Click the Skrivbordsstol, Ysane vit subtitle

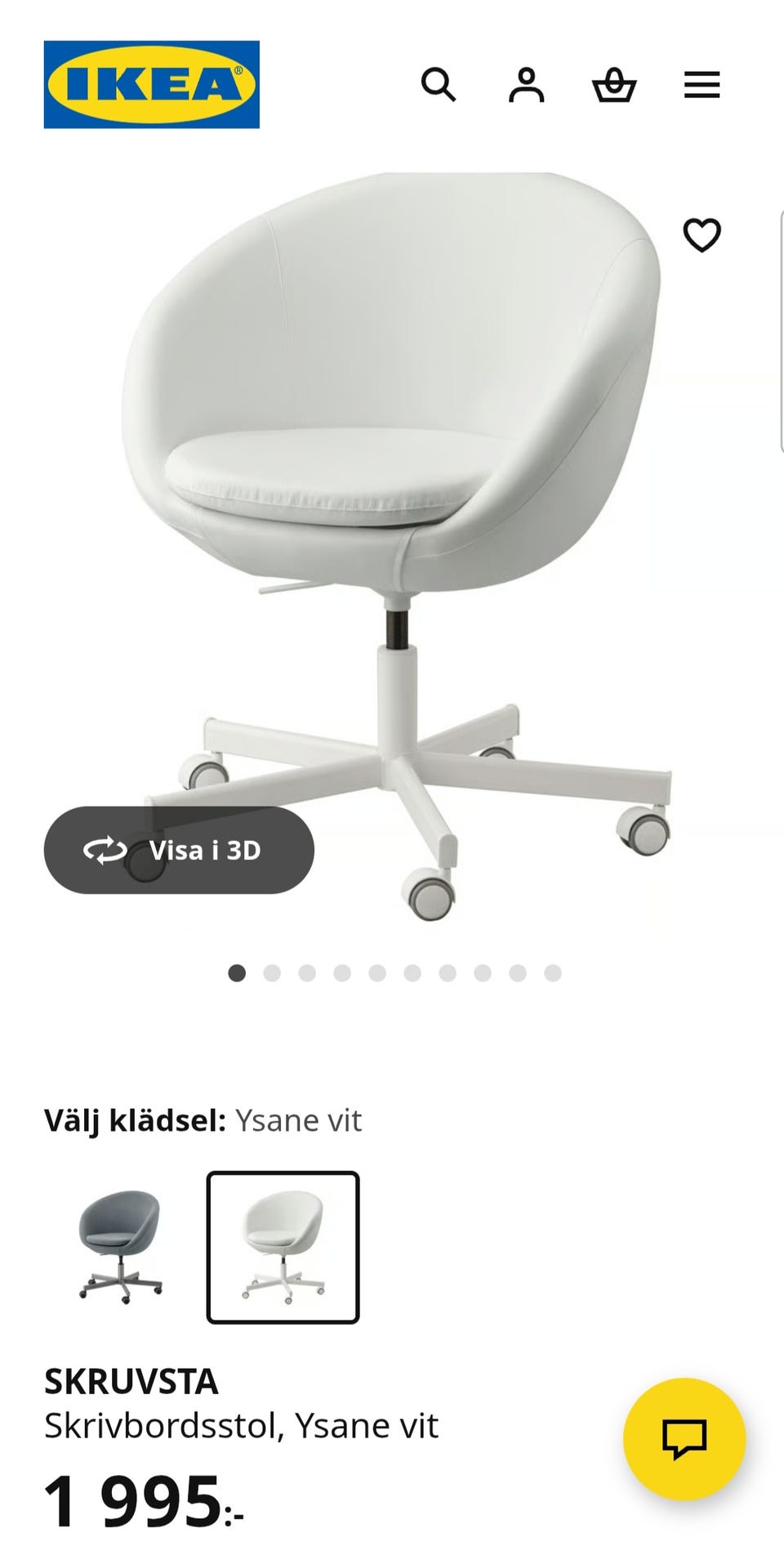[x=241, y=1425]
